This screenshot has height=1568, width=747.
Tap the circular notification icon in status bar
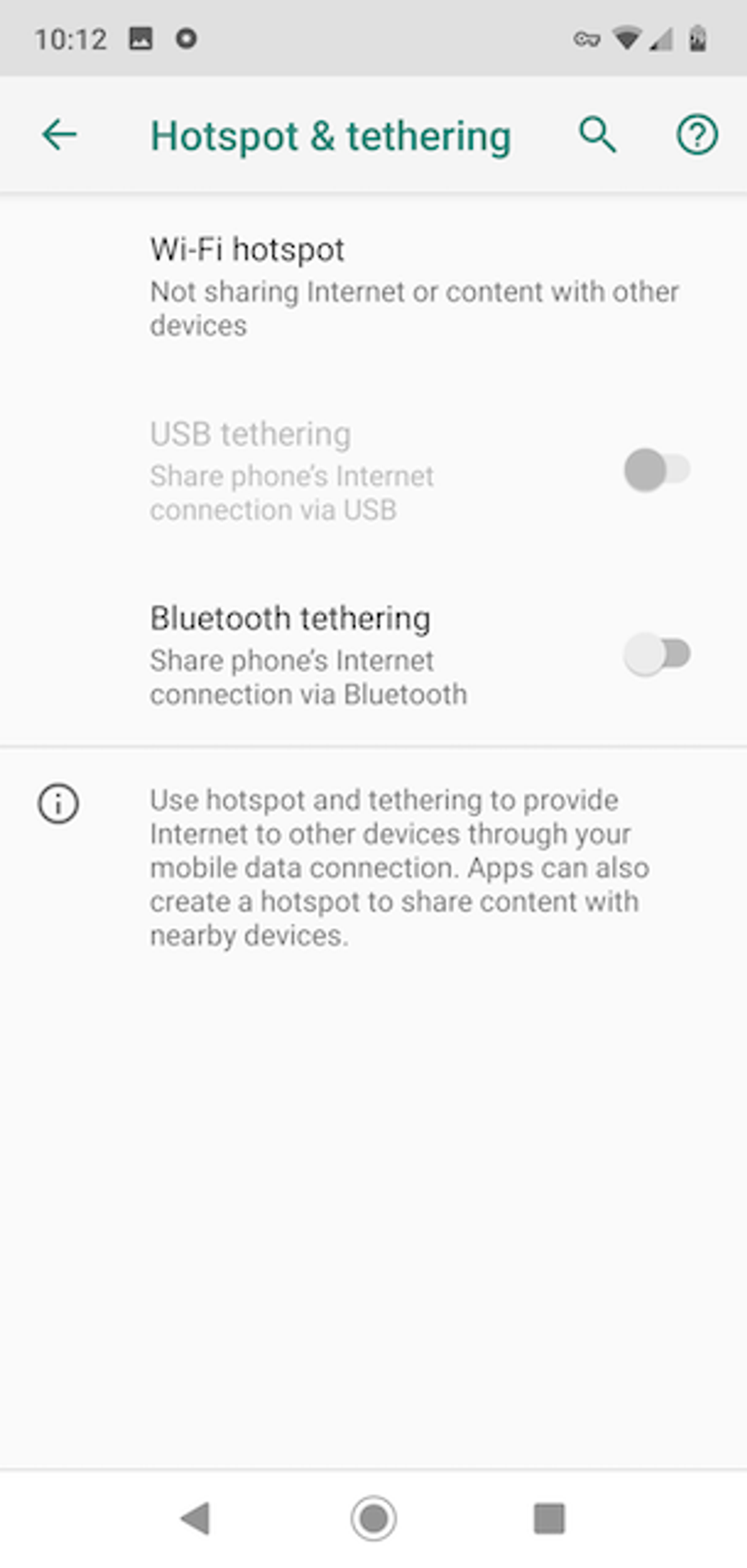(185, 39)
